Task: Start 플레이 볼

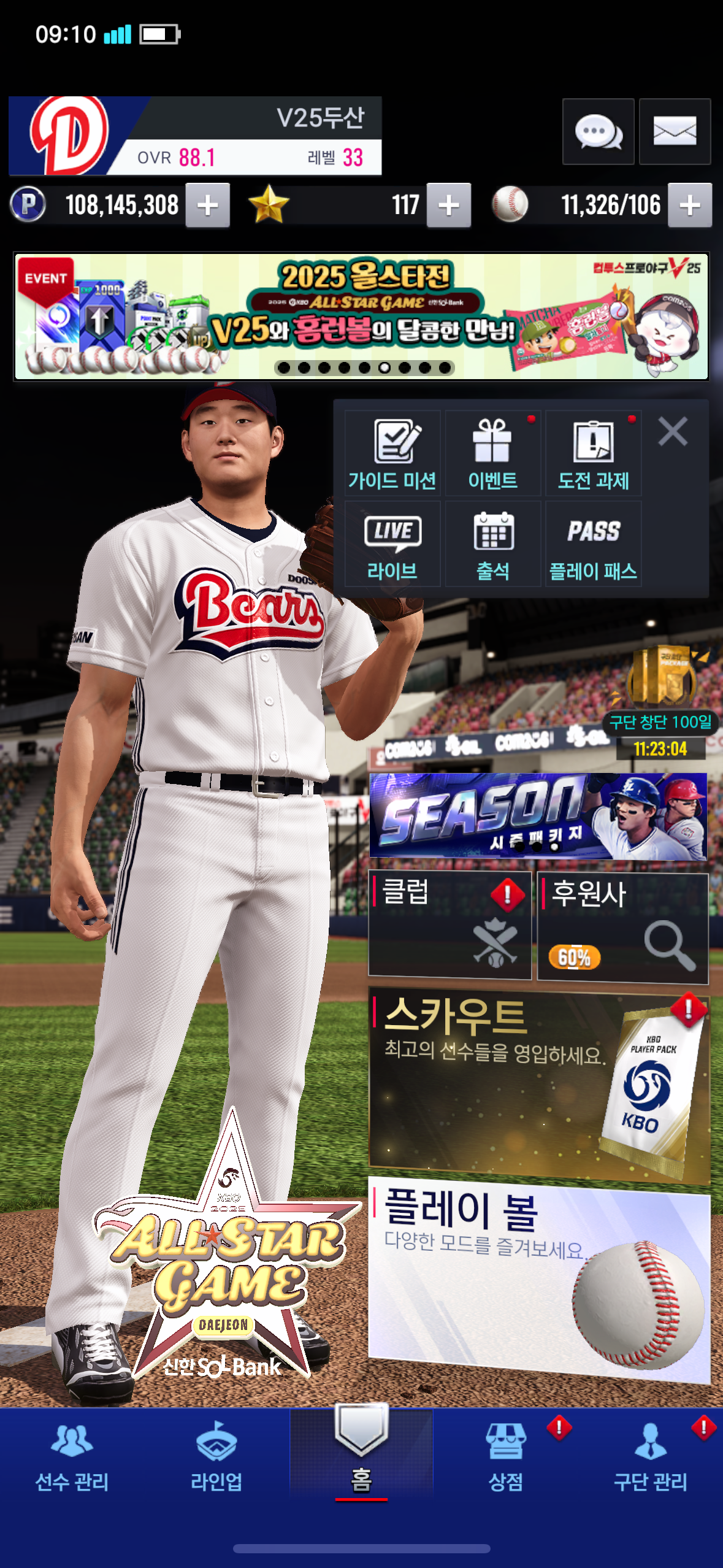Action: pyautogui.click(x=538, y=1276)
